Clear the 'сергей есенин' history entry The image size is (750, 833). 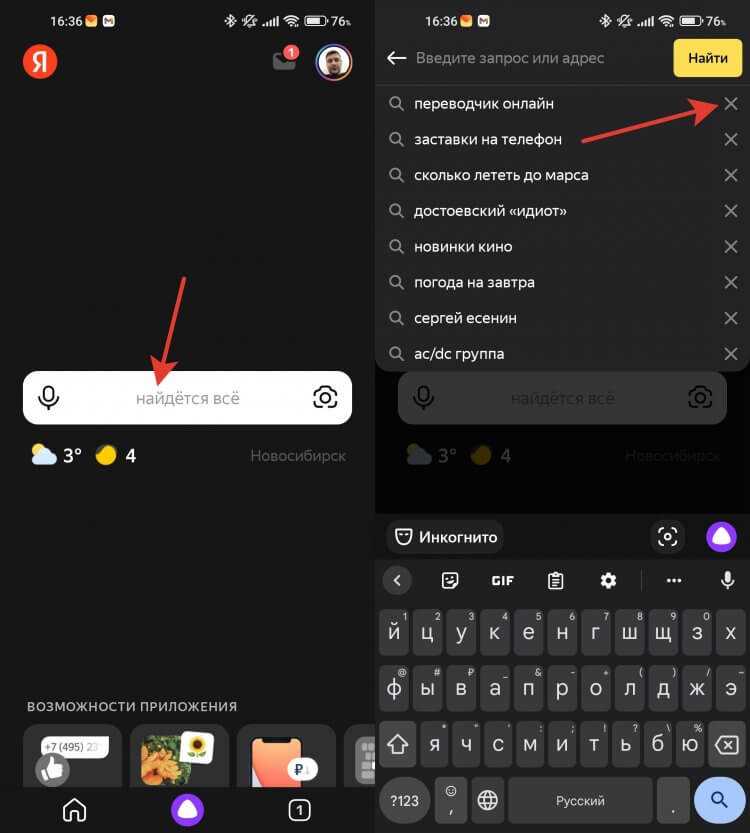(731, 318)
